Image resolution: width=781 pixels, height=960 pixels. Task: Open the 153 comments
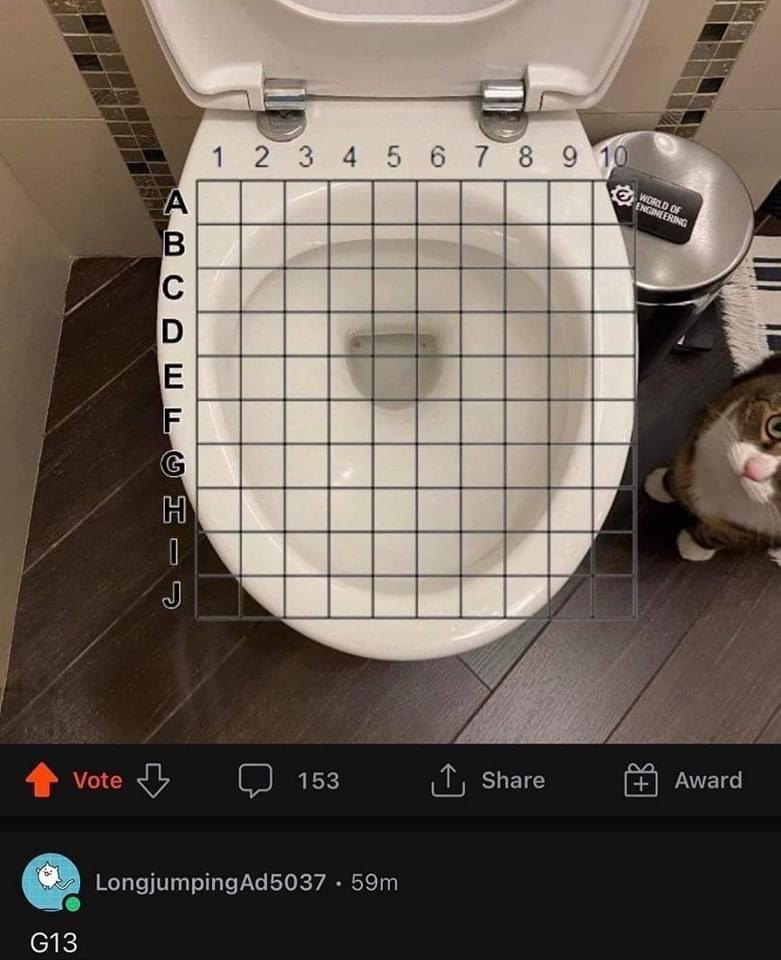click(290, 780)
